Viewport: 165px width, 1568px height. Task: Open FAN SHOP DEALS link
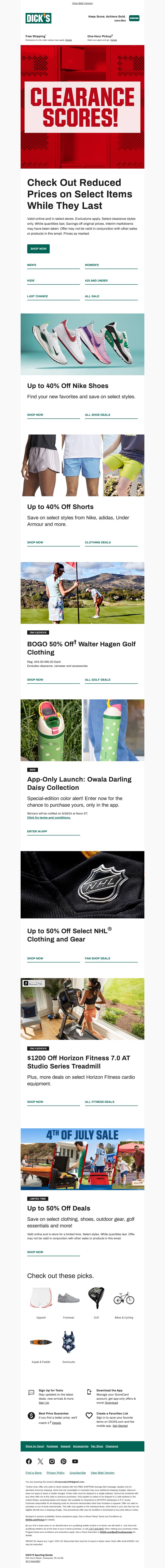97,958
